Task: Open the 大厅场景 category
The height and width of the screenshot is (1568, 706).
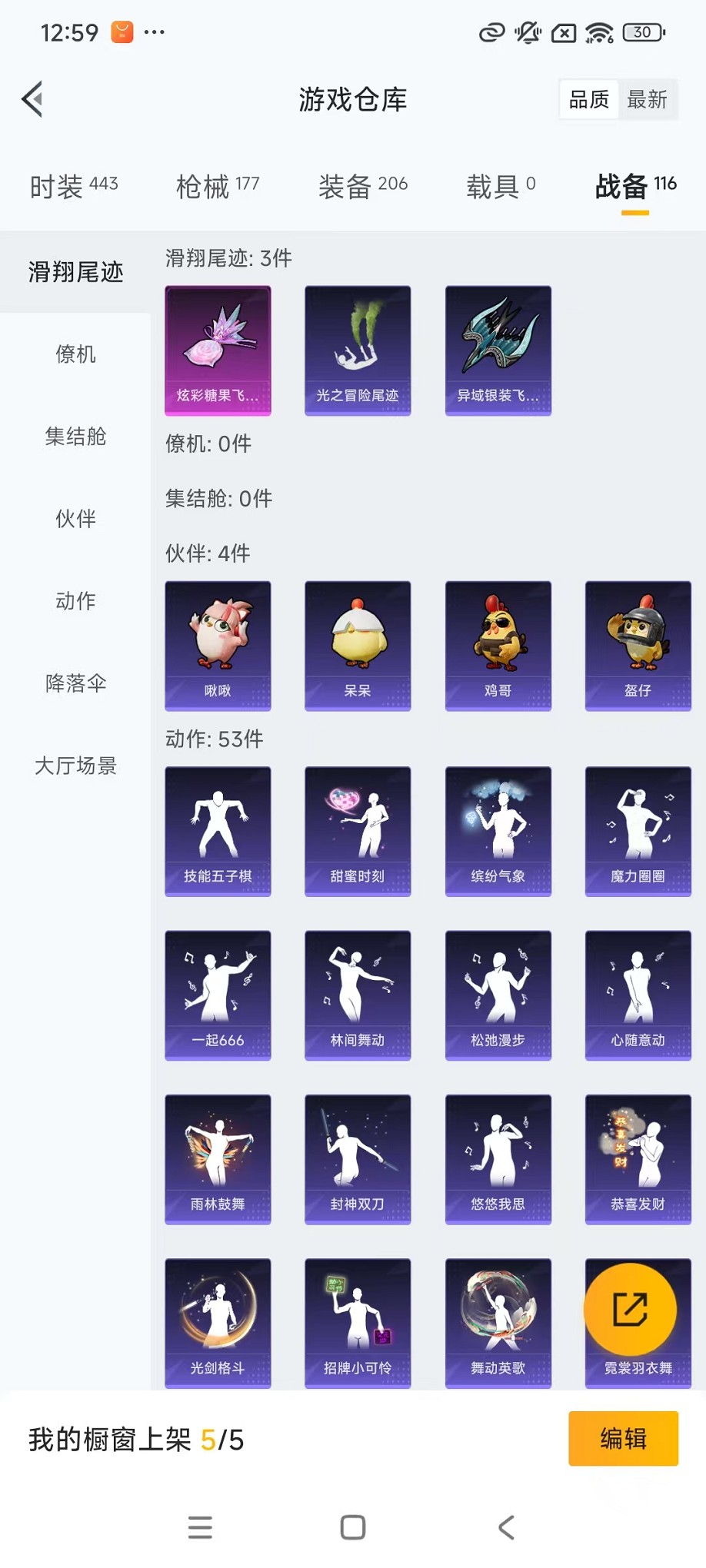Action: [x=75, y=766]
